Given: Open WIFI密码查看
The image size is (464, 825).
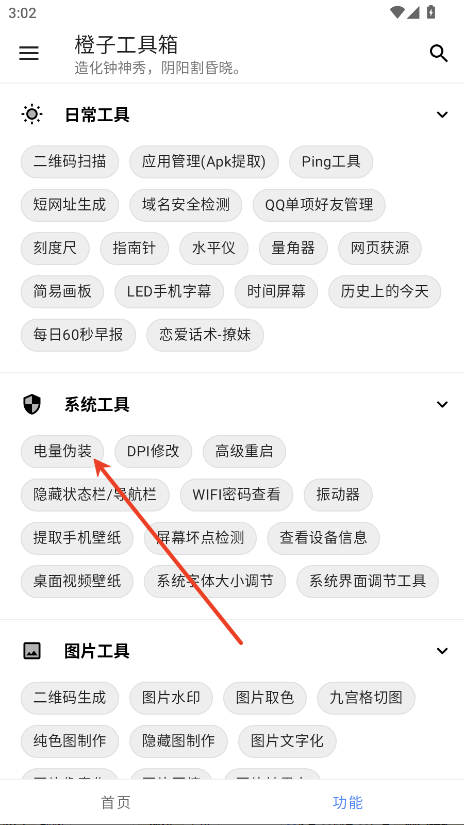Looking at the screenshot, I should click(236, 495).
